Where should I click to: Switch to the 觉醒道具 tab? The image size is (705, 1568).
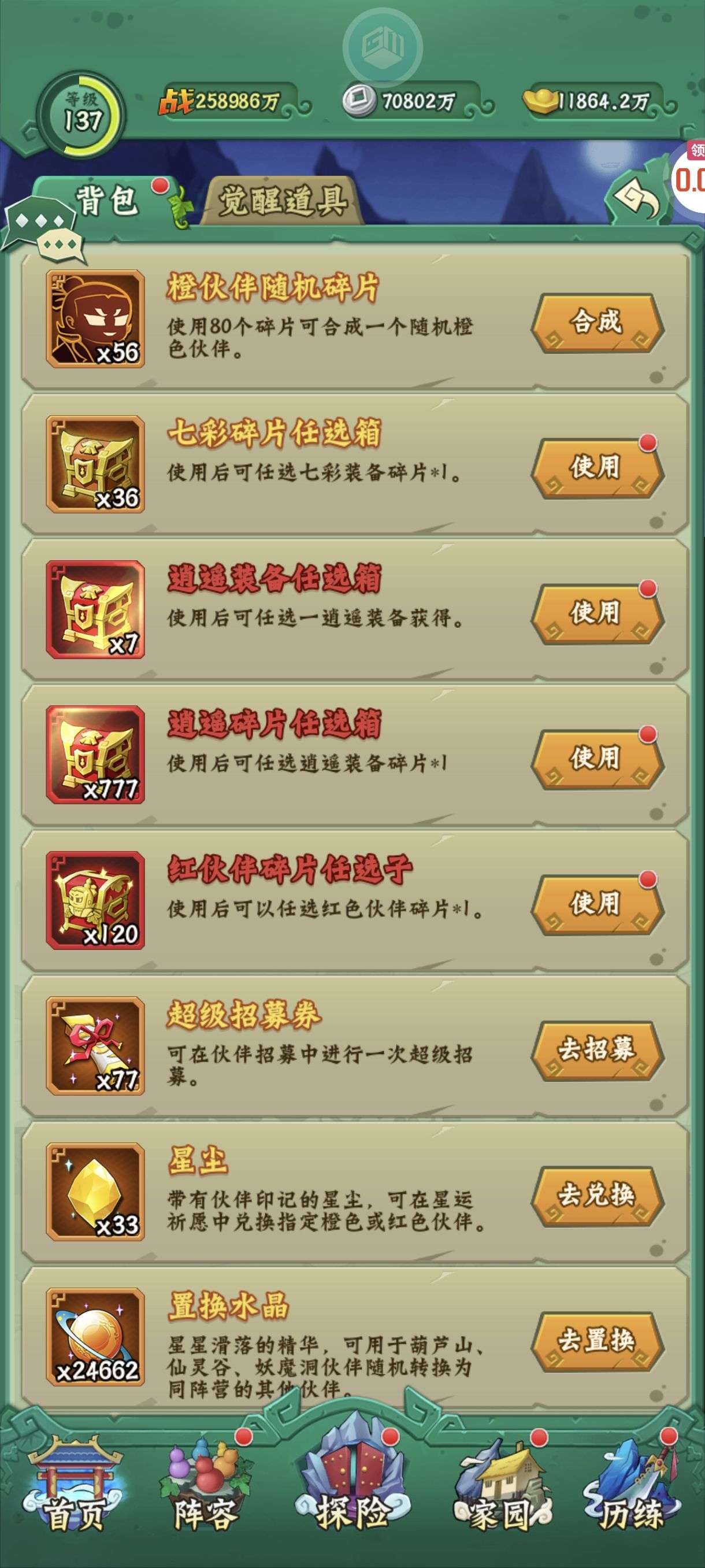click(x=281, y=201)
